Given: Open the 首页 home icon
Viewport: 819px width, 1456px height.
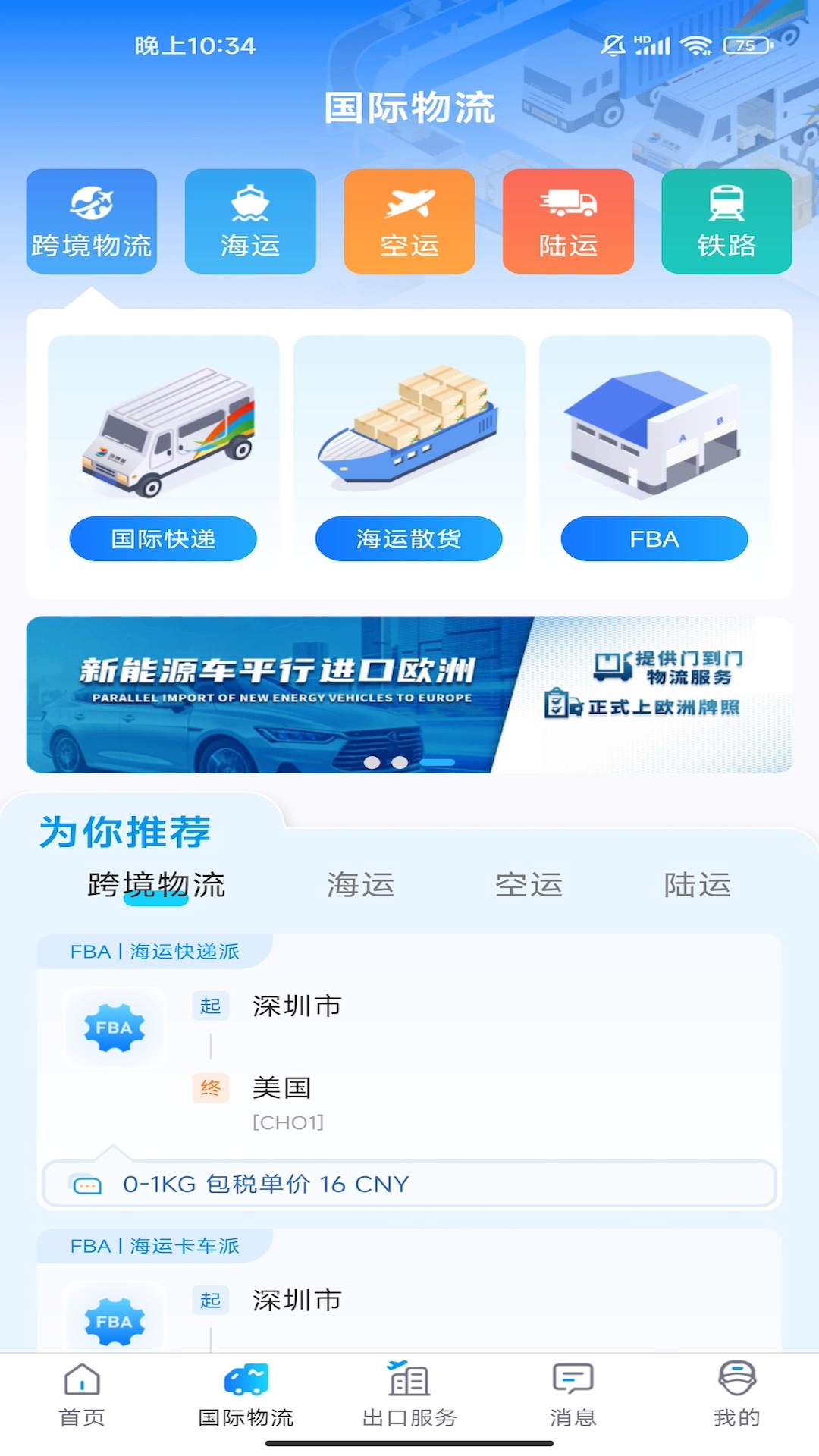Looking at the screenshot, I should tap(83, 1382).
